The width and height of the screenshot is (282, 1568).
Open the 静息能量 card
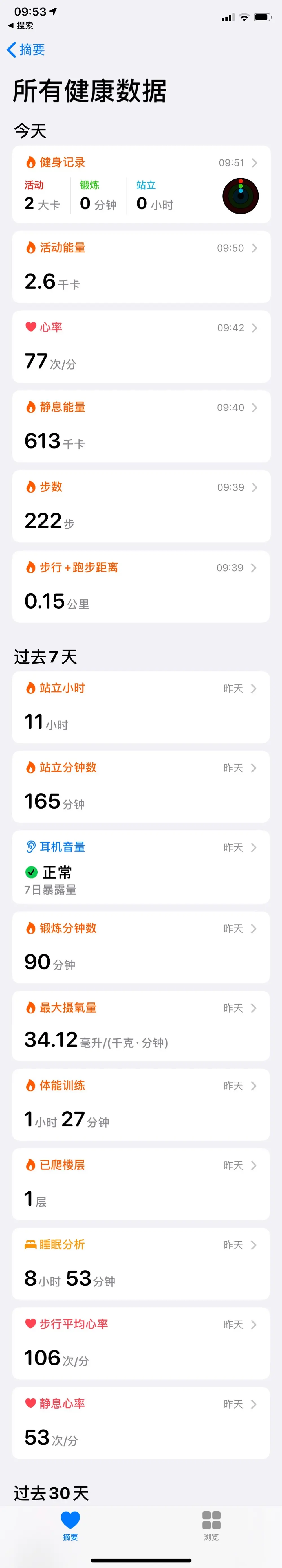141,427
